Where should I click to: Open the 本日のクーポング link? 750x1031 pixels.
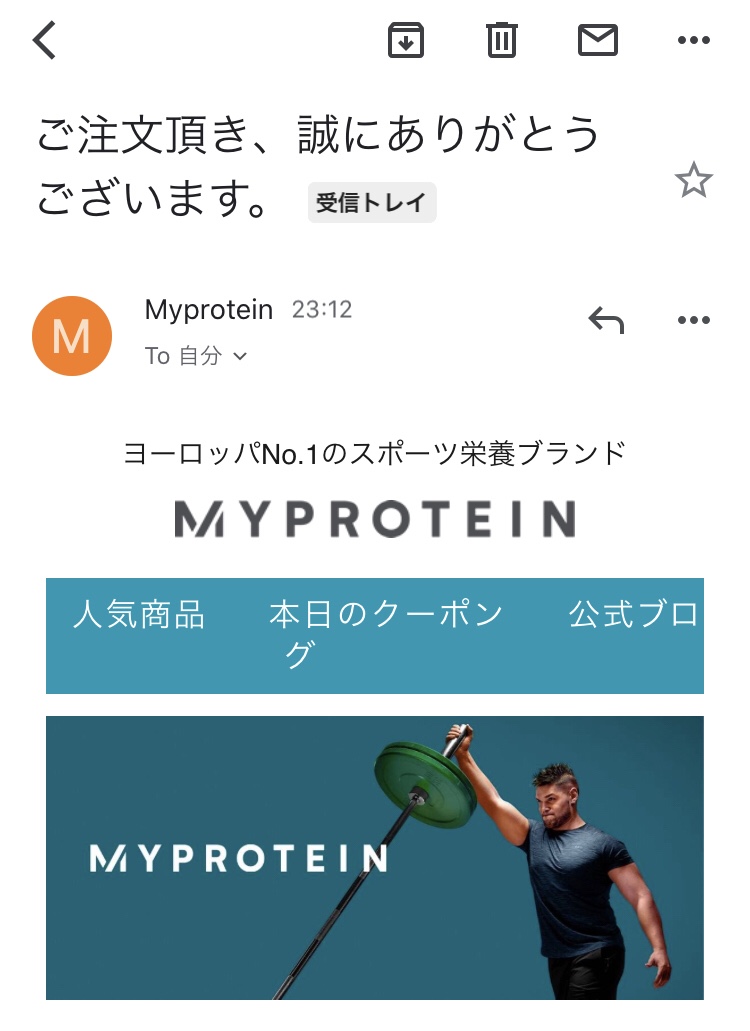385,634
